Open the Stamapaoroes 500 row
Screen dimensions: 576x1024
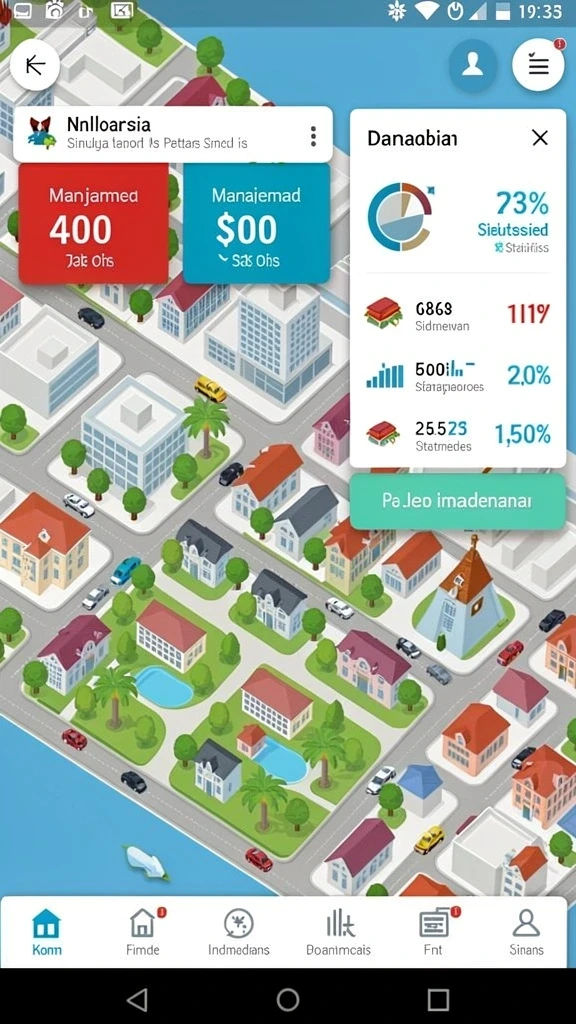458,376
